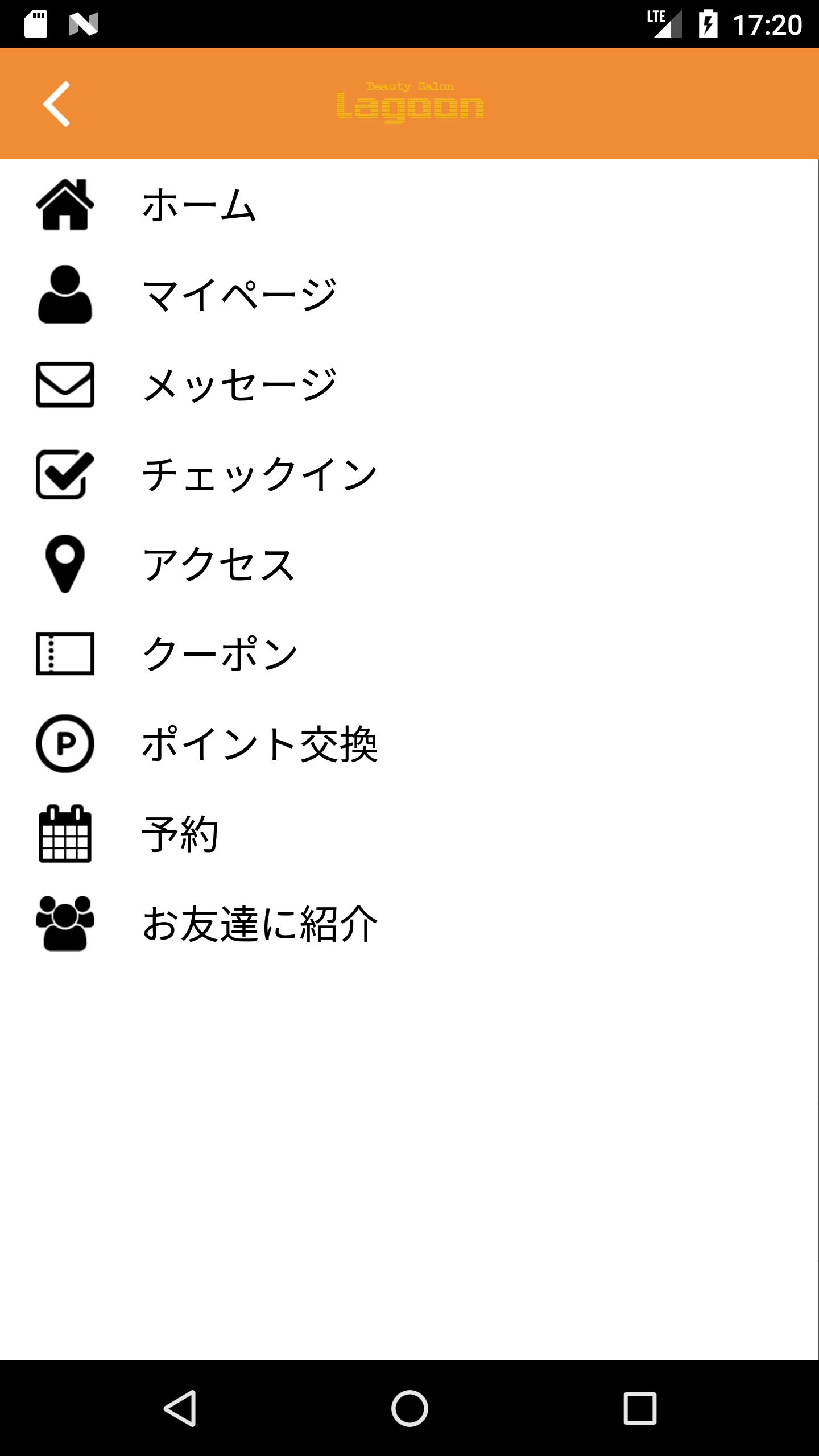Choose お友達に紹介
Image resolution: width=819 pixels, height=1456 pixels.
pos(259,924)
